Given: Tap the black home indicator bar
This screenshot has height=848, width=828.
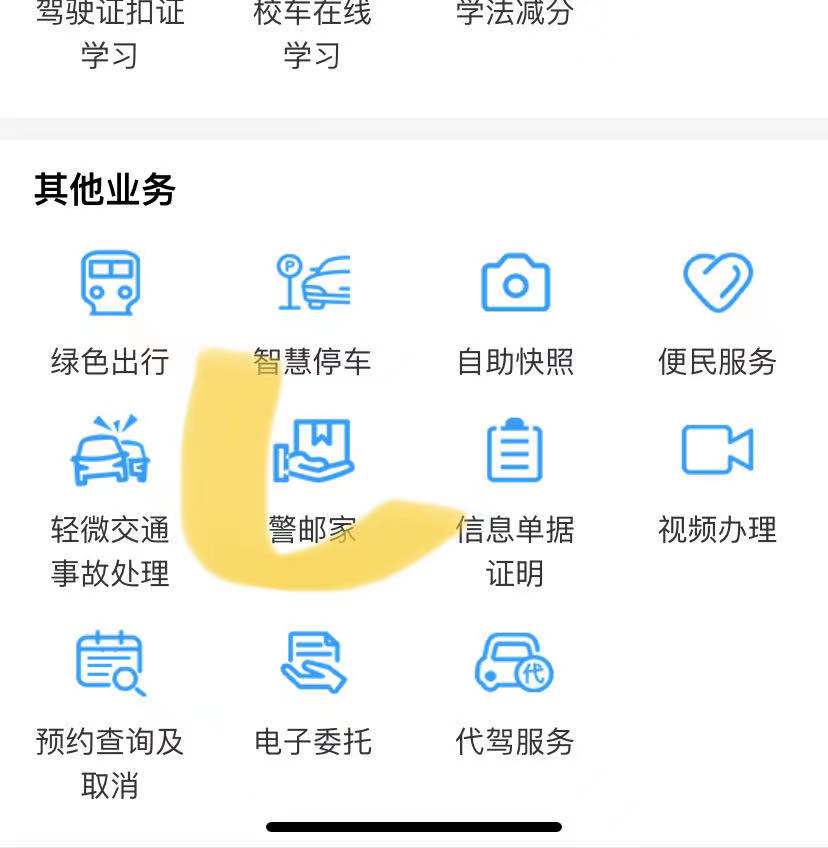Looking at the screenshot, I should (414, 826).
